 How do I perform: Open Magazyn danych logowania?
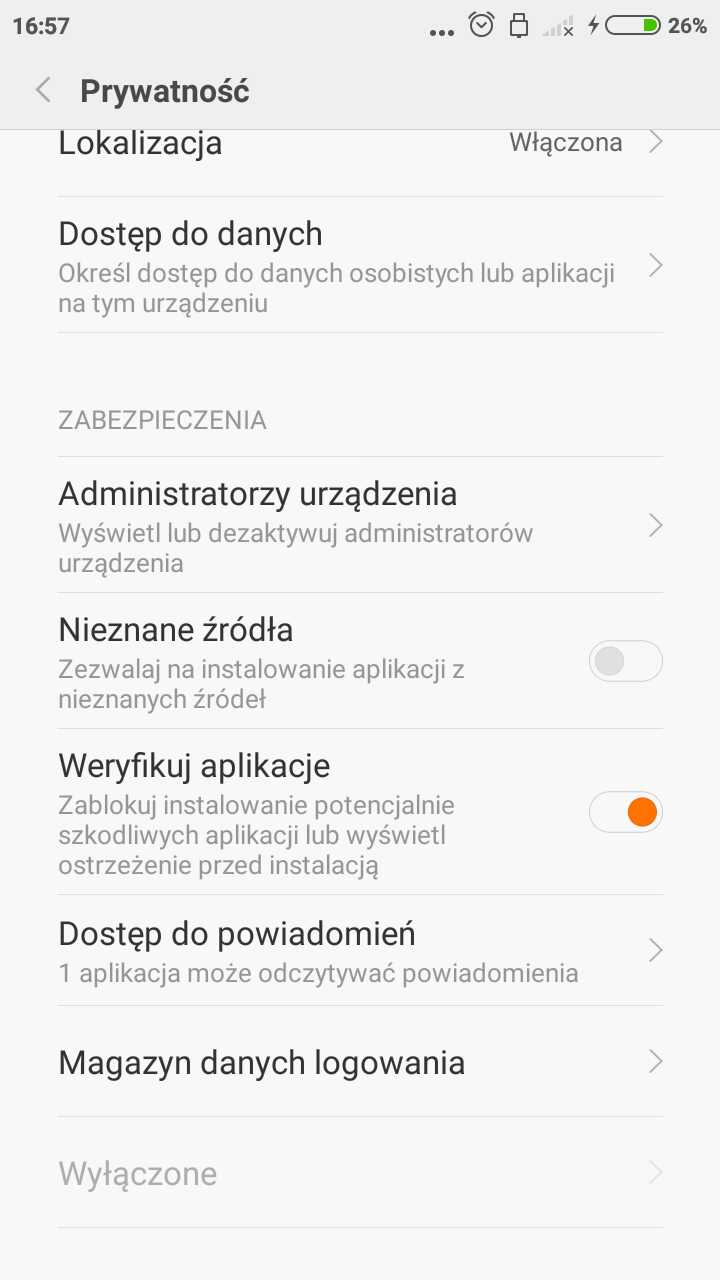(360, 1062)
